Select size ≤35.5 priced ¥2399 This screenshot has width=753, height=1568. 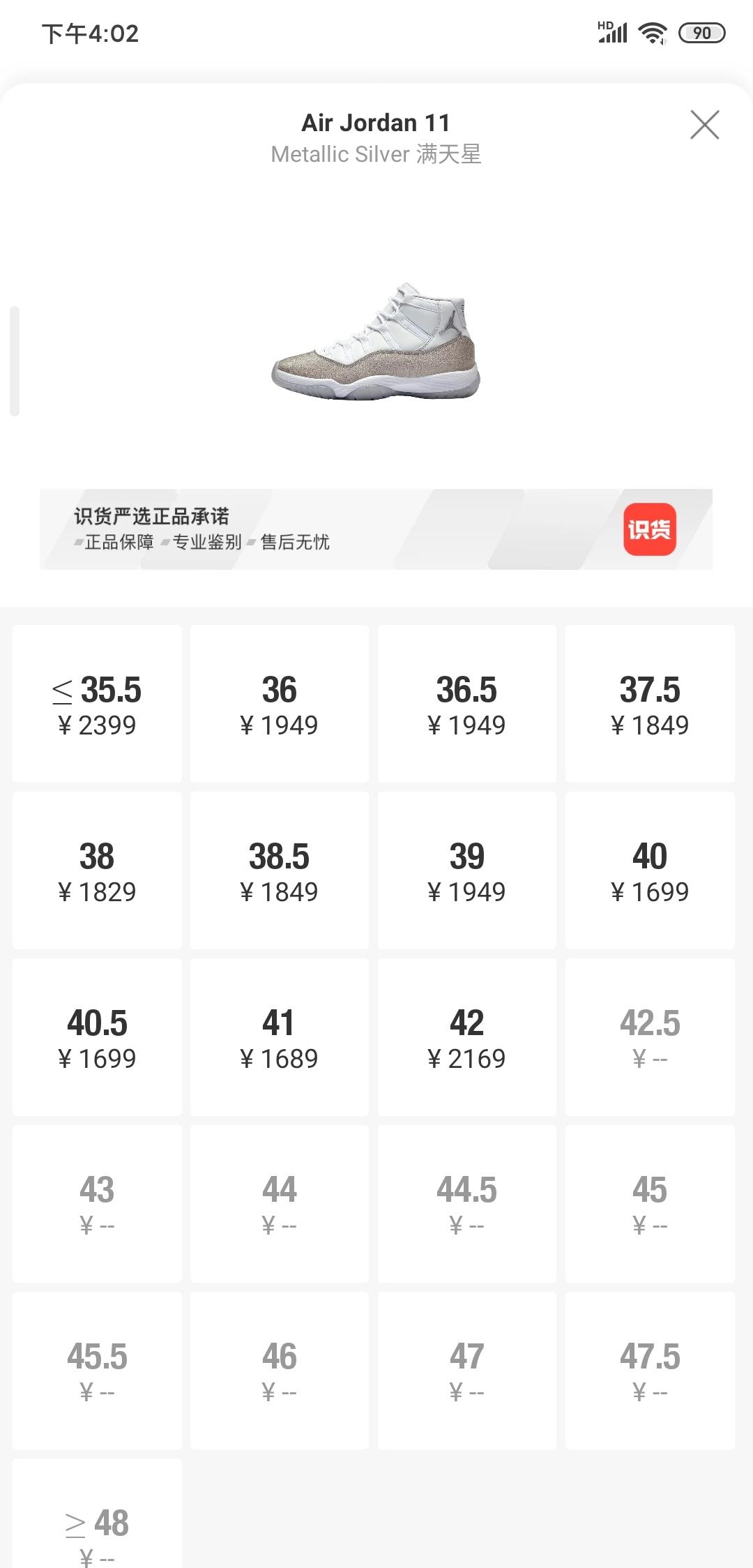coord(97,704)
